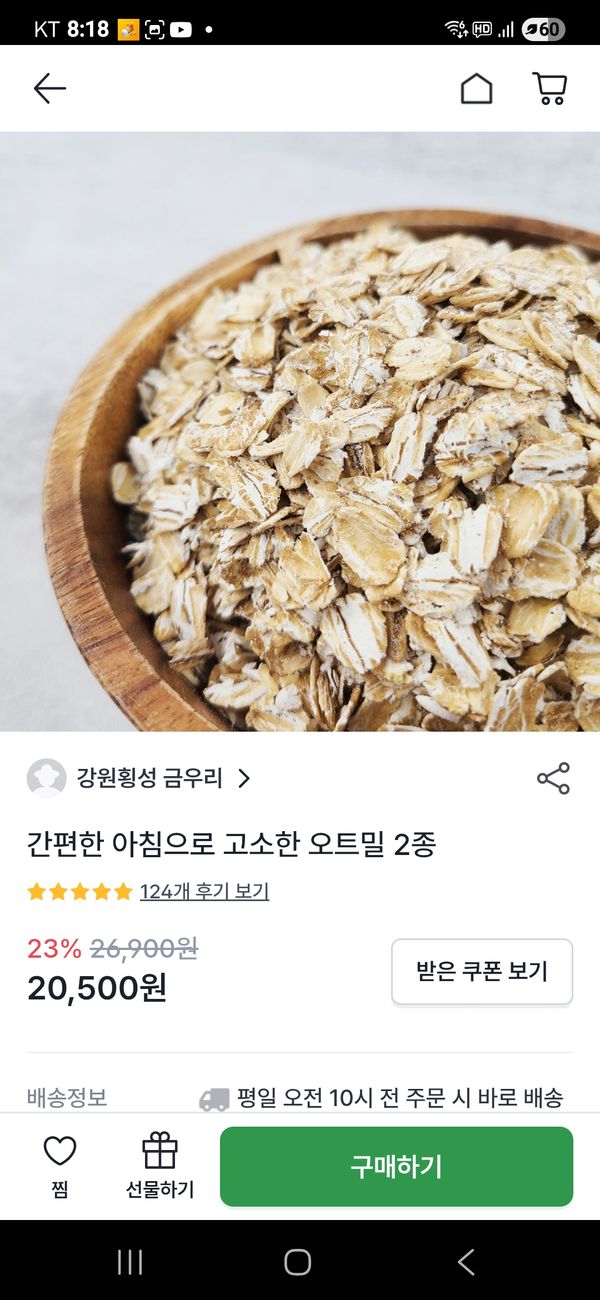Open recent apps from navigation bar
600x1300 pixels.
pyautogui.click(x=130, y=1262)
